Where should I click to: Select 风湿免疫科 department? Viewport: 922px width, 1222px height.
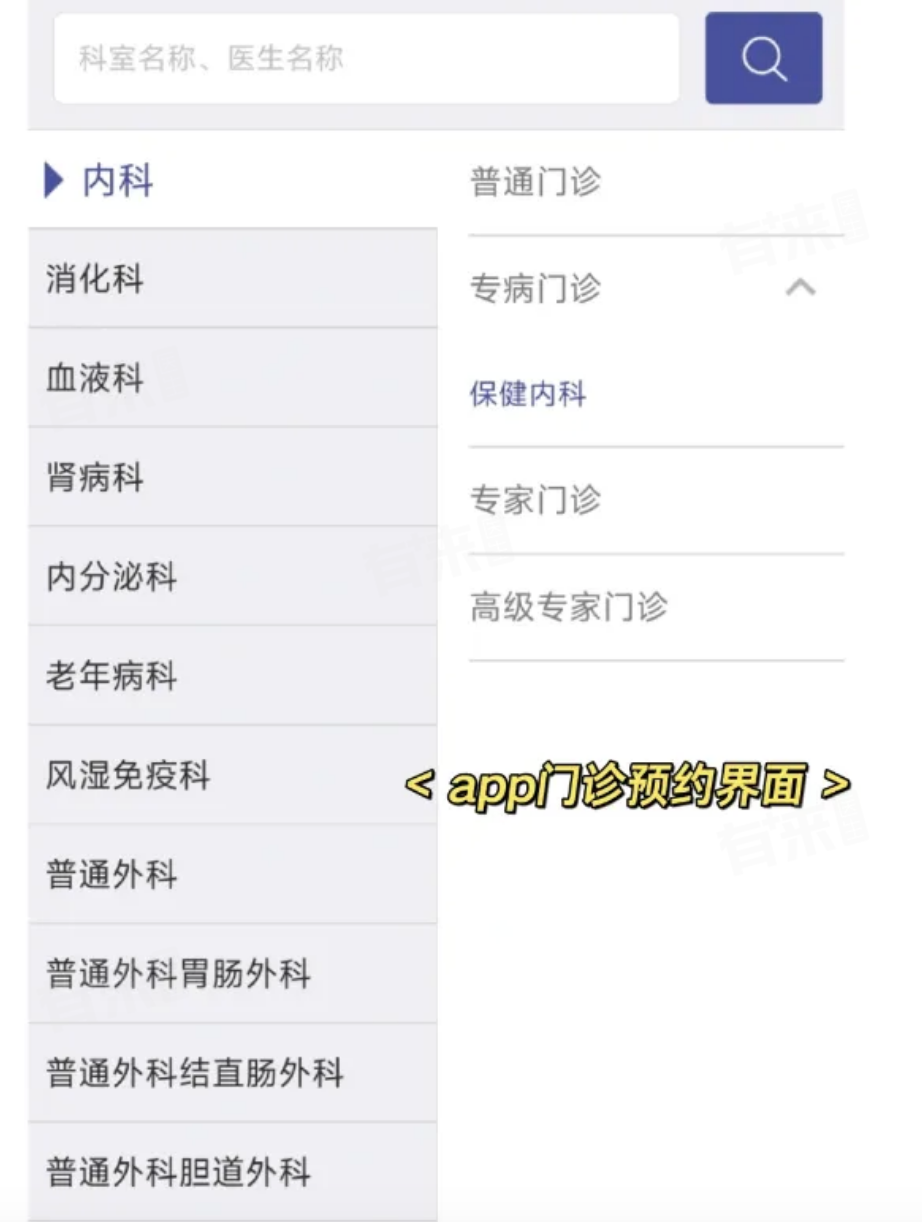tap(128, 775)
